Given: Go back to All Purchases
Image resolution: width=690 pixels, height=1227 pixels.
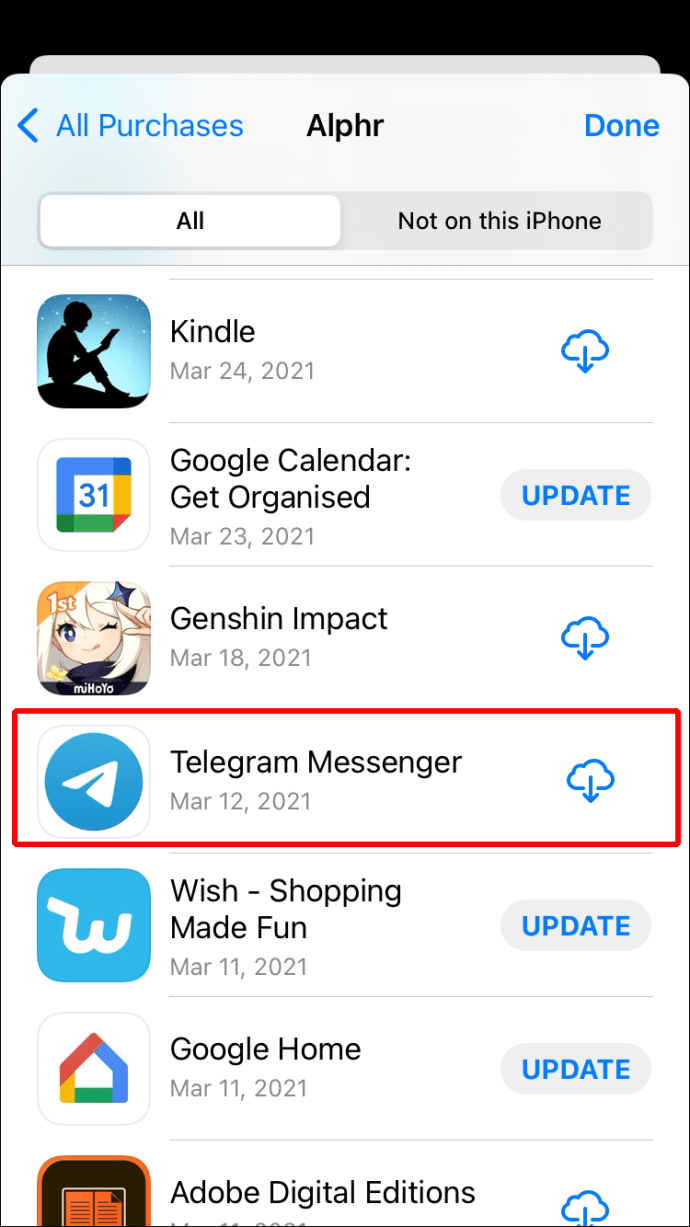Looking at the screenshot, I should click(130, 126).
